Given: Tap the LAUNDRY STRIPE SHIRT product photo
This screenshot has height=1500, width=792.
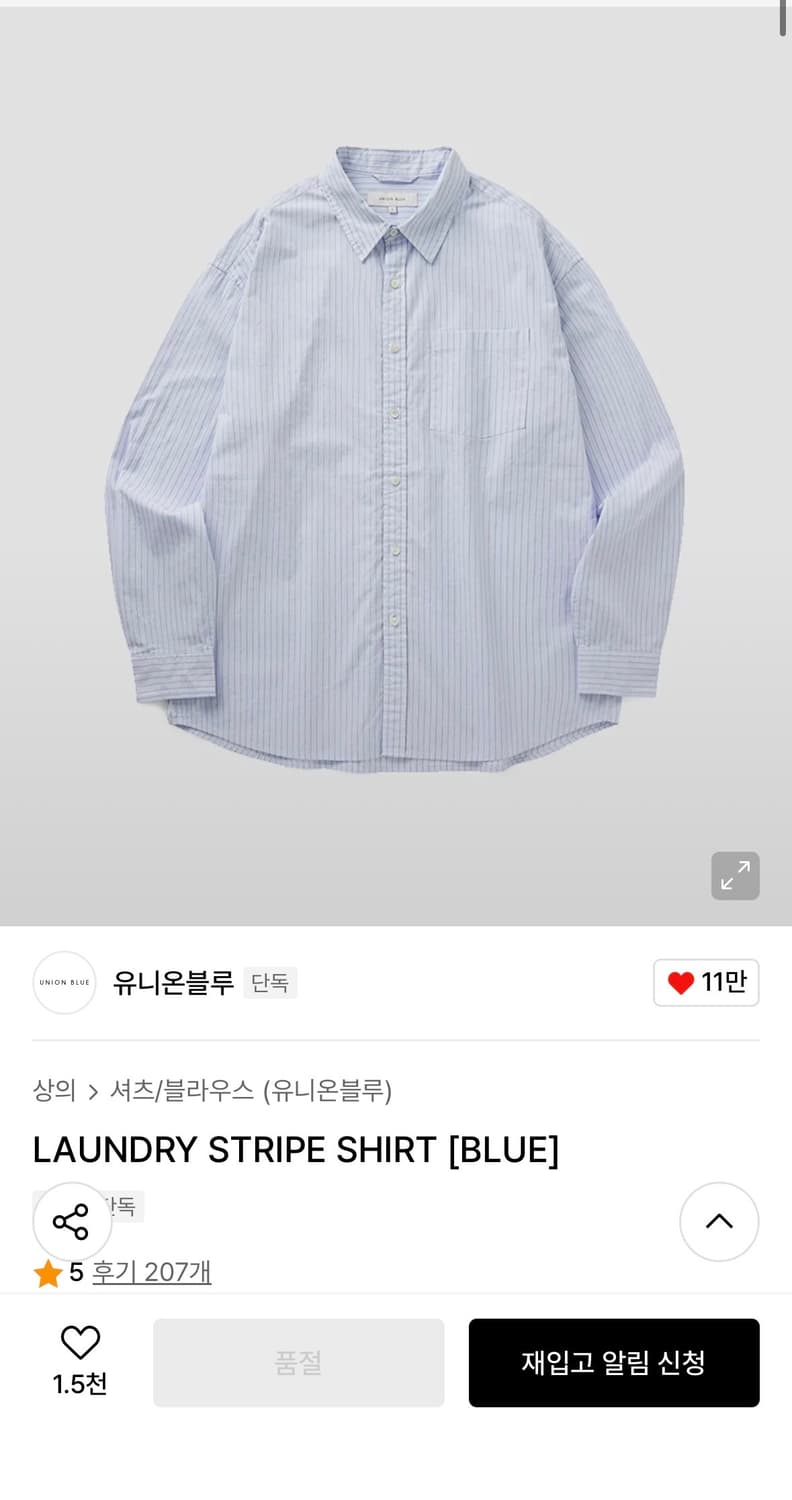Looking at the screenshot, I should [x=396, y=460].
